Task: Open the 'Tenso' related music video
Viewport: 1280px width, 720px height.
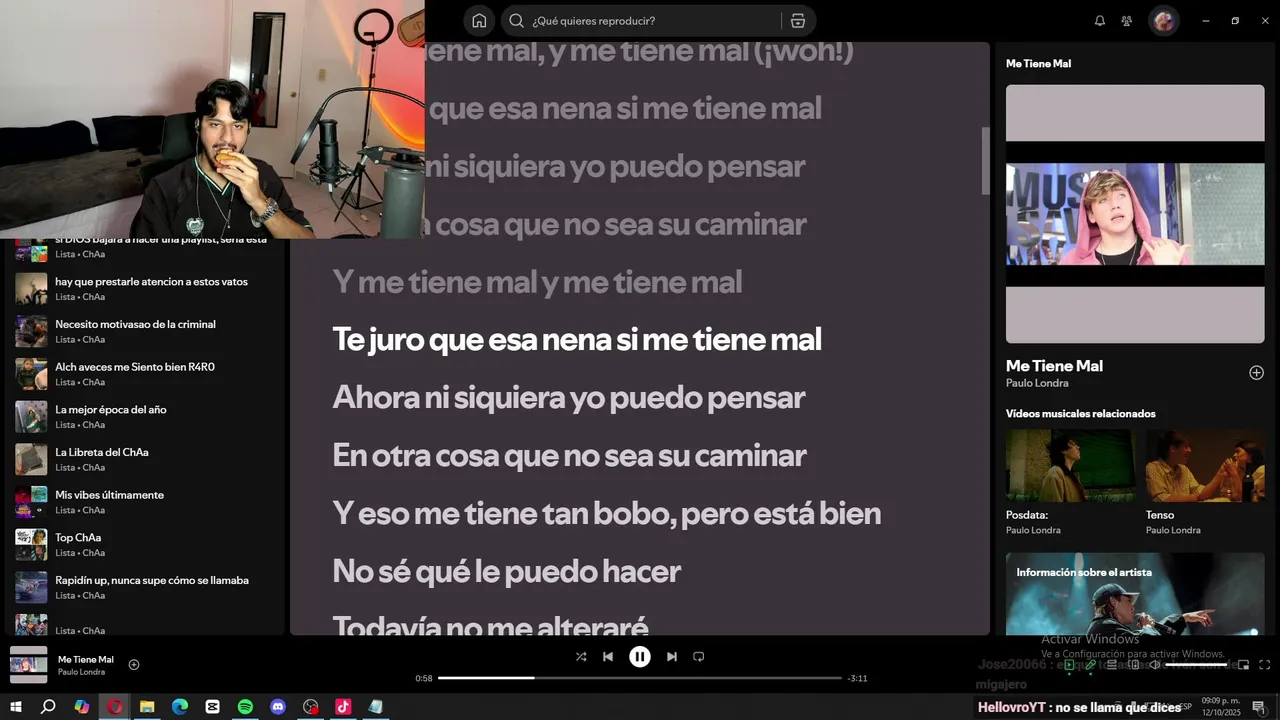Action: (x=1205, y=466)
